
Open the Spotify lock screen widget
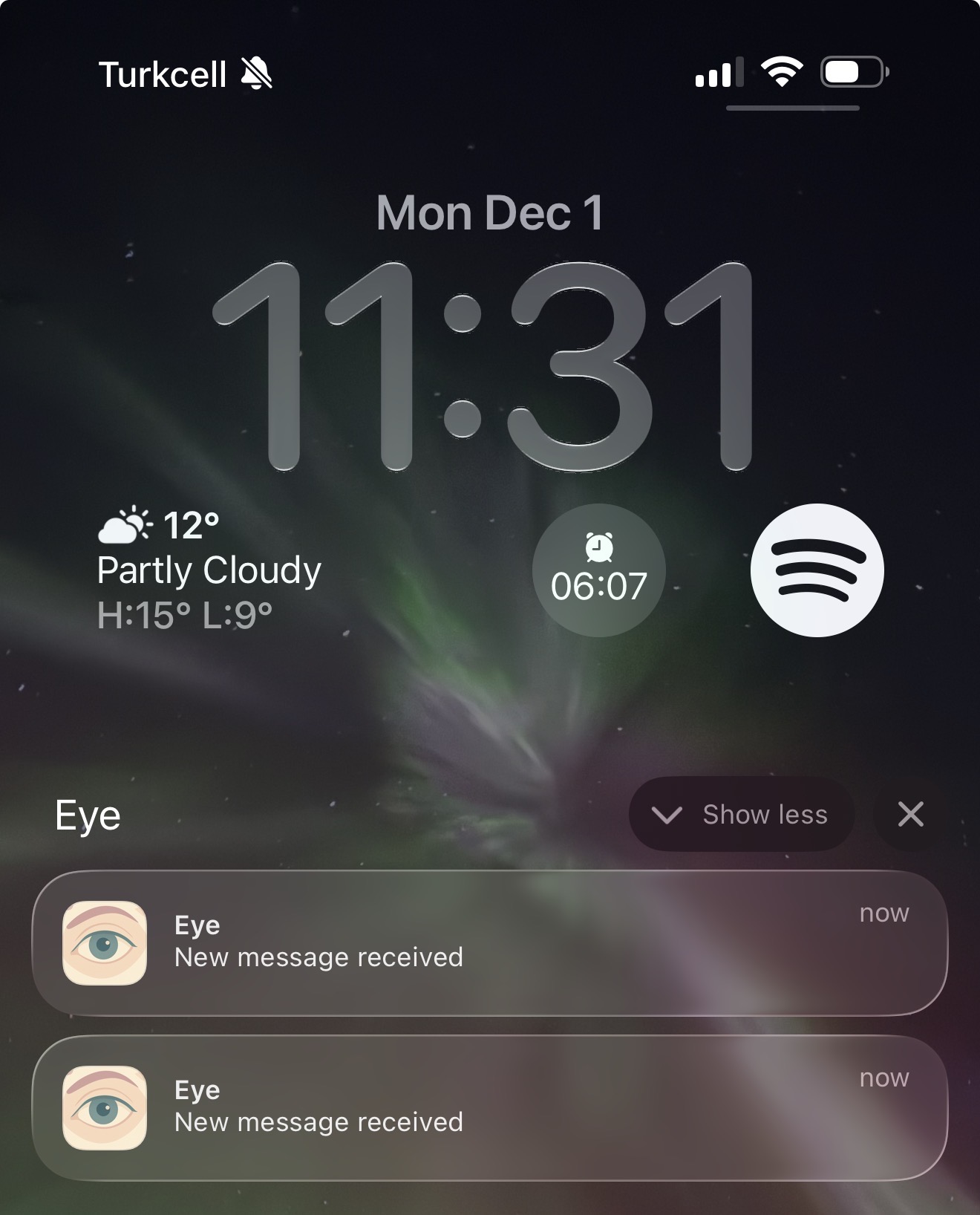point(817,570)
